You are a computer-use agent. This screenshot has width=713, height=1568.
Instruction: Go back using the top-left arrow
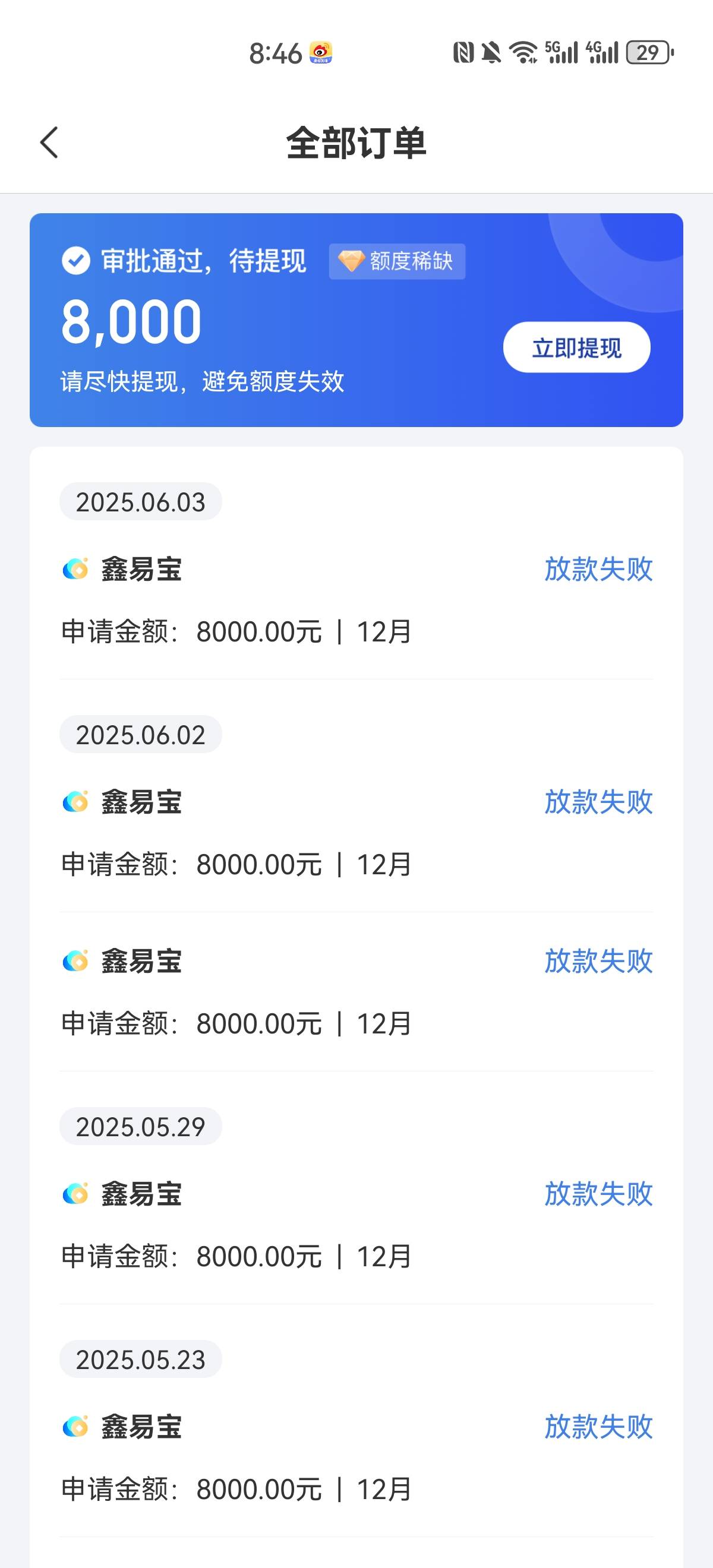(49, 143)
